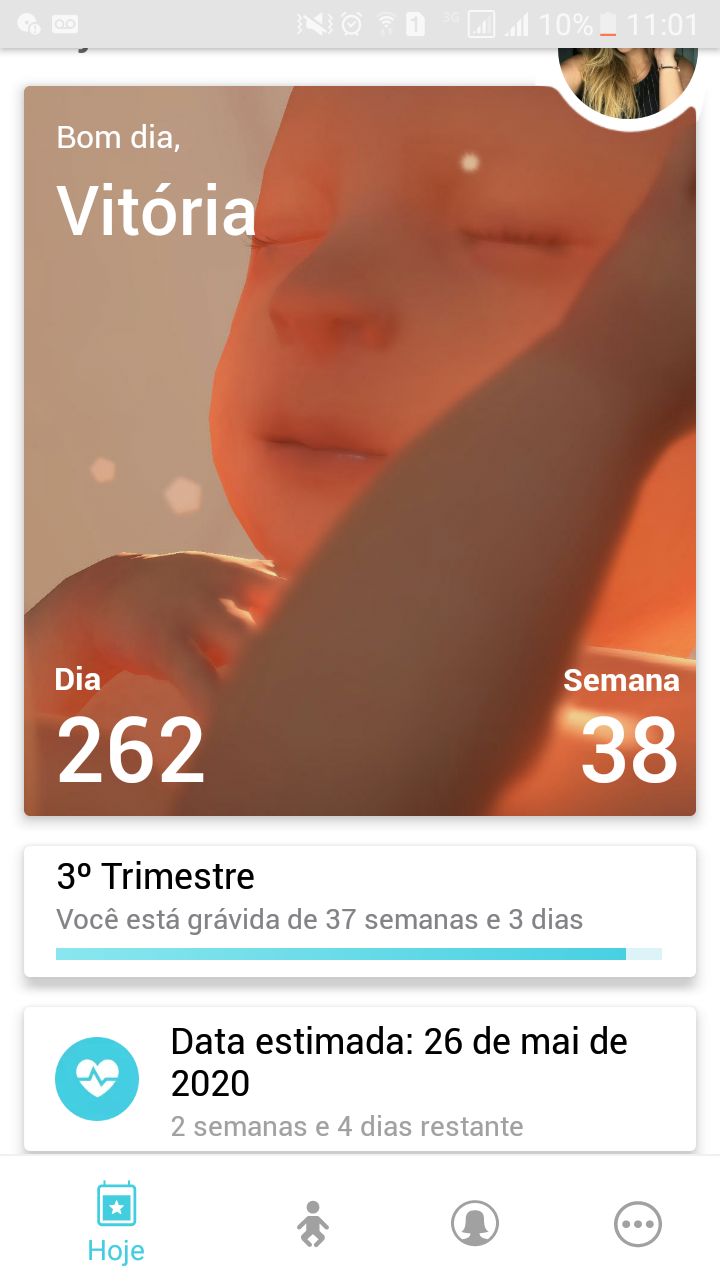Open the Data estimada due date card
720x1280 pixels.
coord(360,1079)
